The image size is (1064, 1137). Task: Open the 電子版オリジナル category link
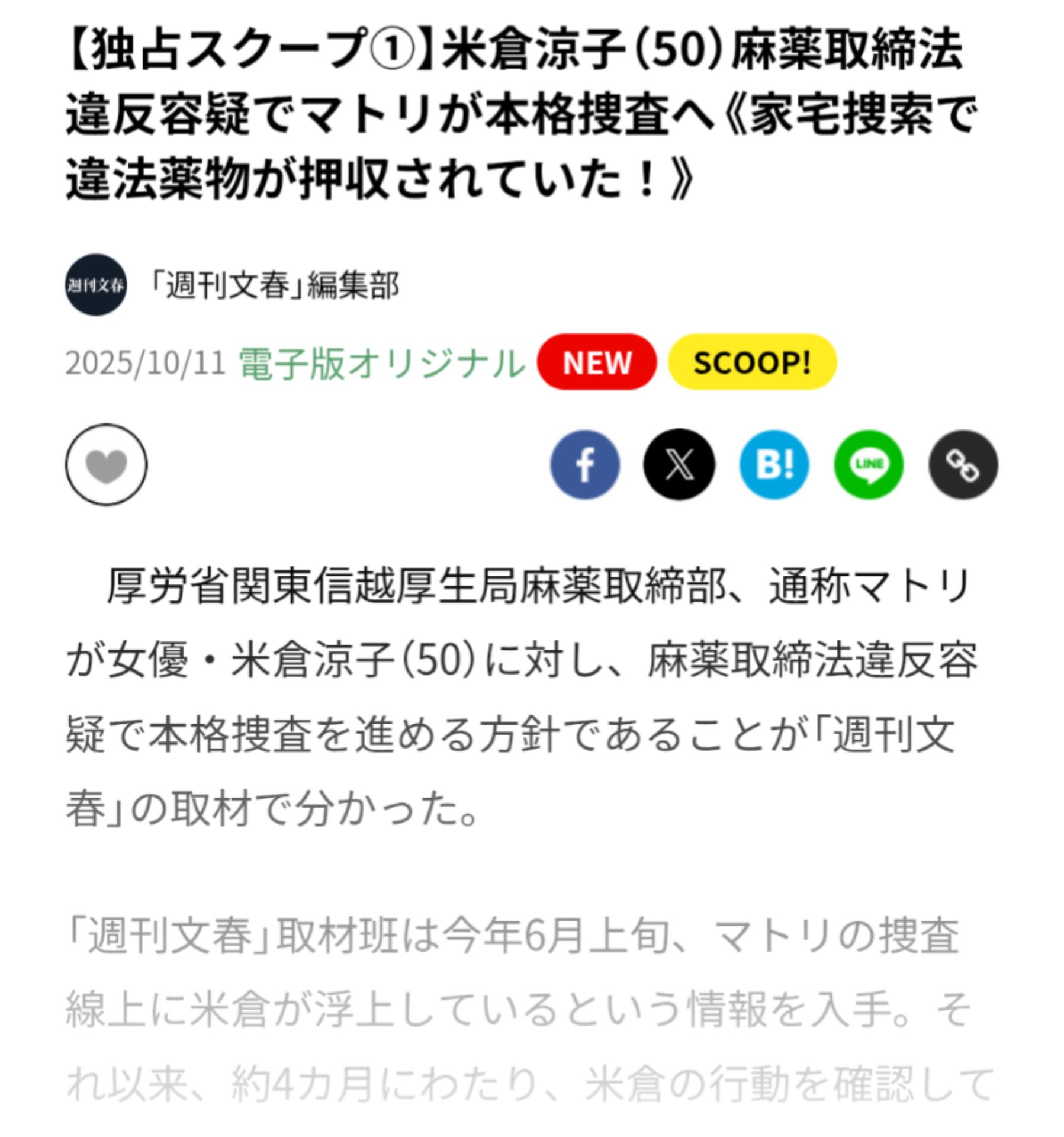[381, 363]
